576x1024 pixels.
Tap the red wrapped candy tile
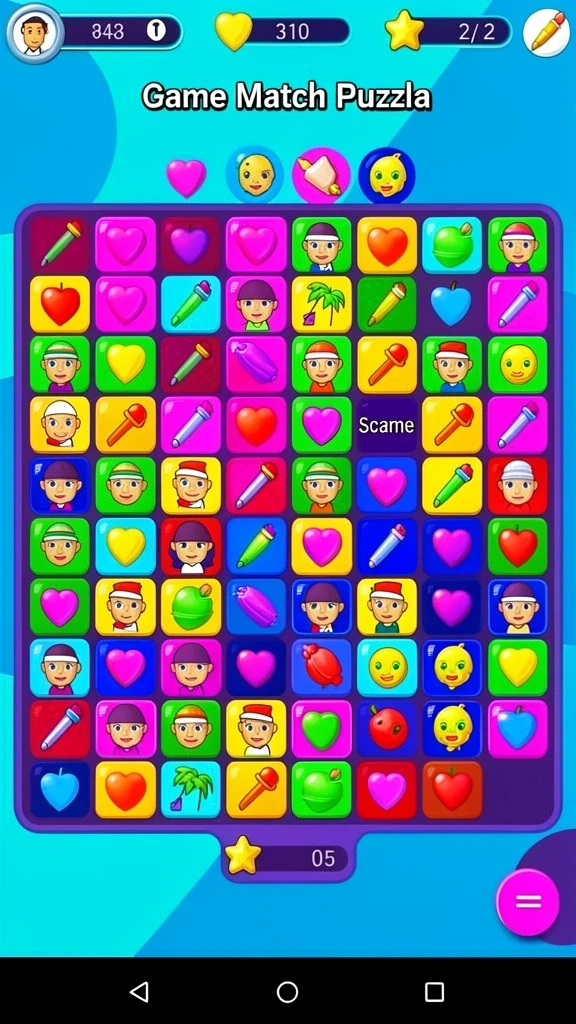tap(321, 667)
